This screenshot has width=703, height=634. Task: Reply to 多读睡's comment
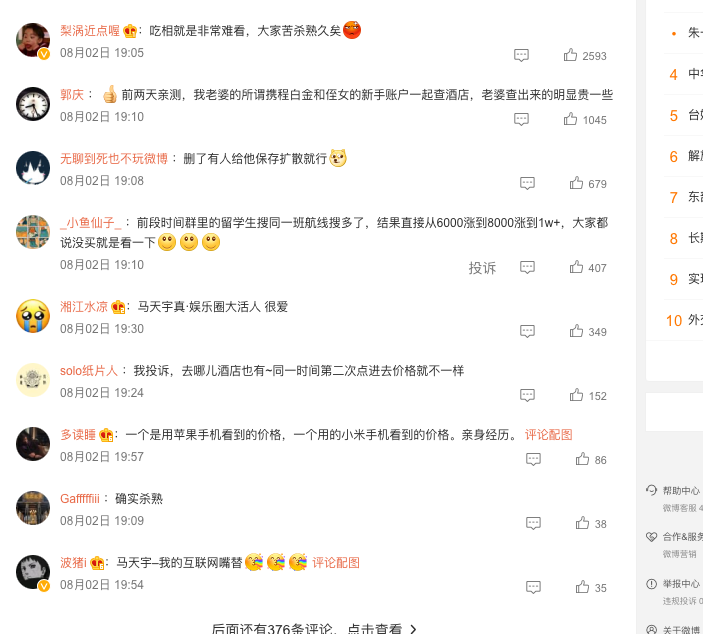coord(533,459)
